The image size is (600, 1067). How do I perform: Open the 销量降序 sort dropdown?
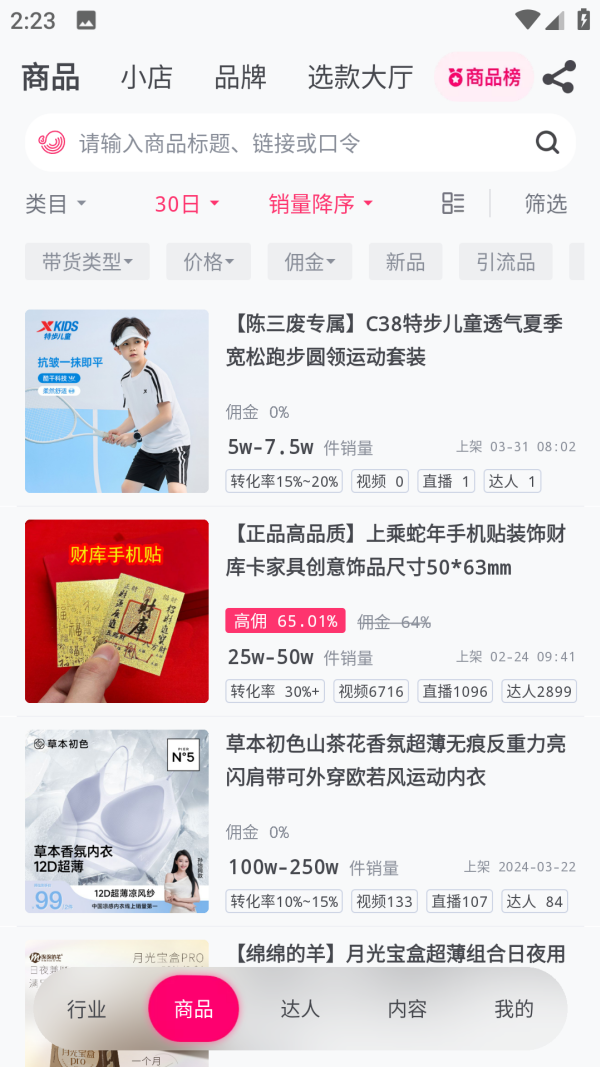click(320, 204)
